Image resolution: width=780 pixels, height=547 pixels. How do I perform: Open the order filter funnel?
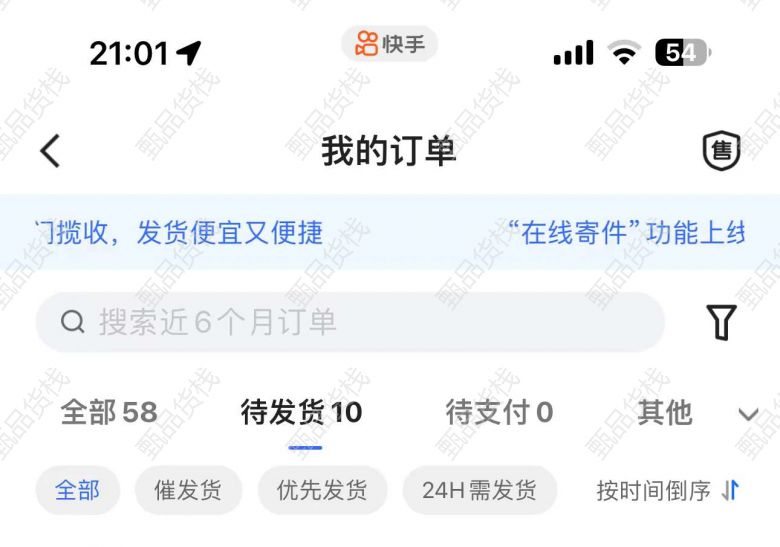721,322
